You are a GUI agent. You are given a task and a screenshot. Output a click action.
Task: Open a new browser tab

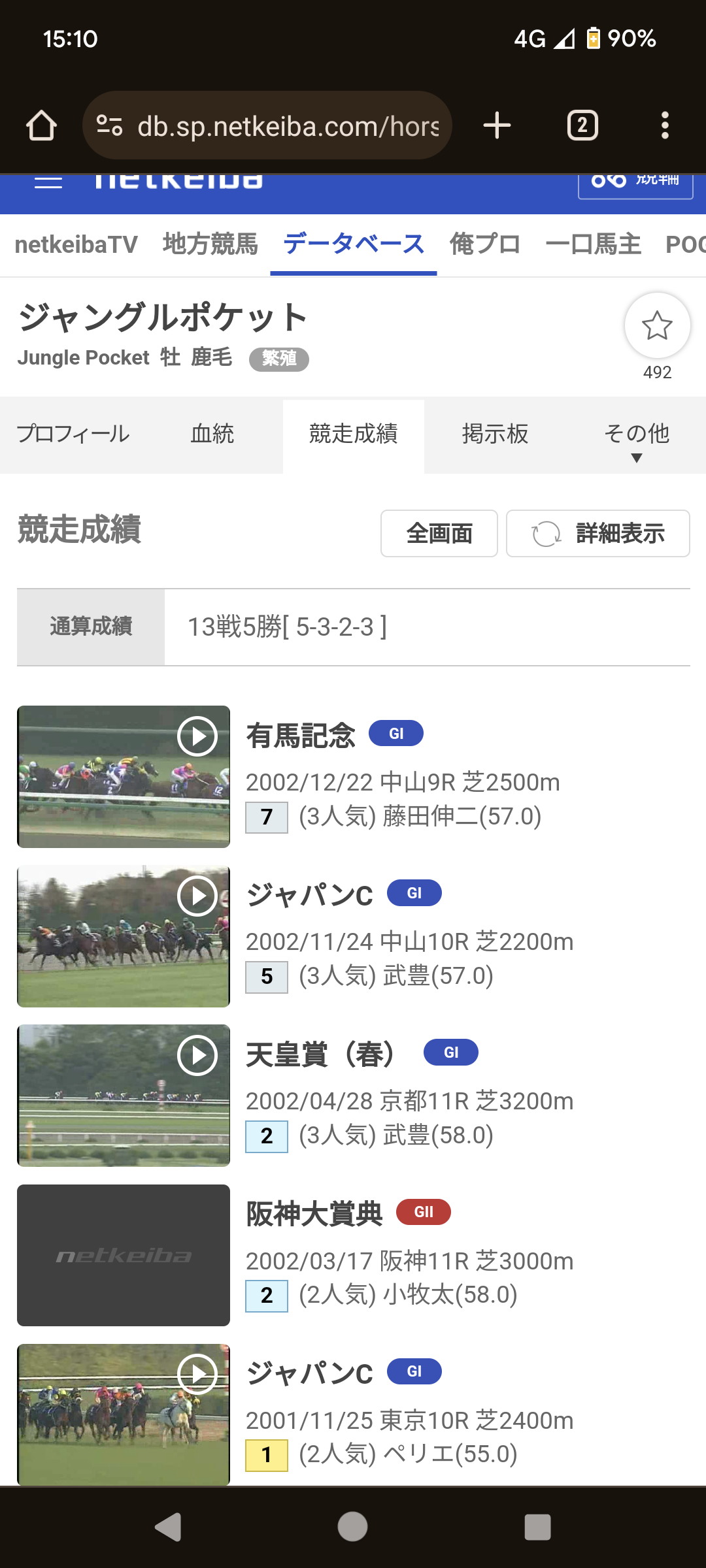[x=497, y=125]
